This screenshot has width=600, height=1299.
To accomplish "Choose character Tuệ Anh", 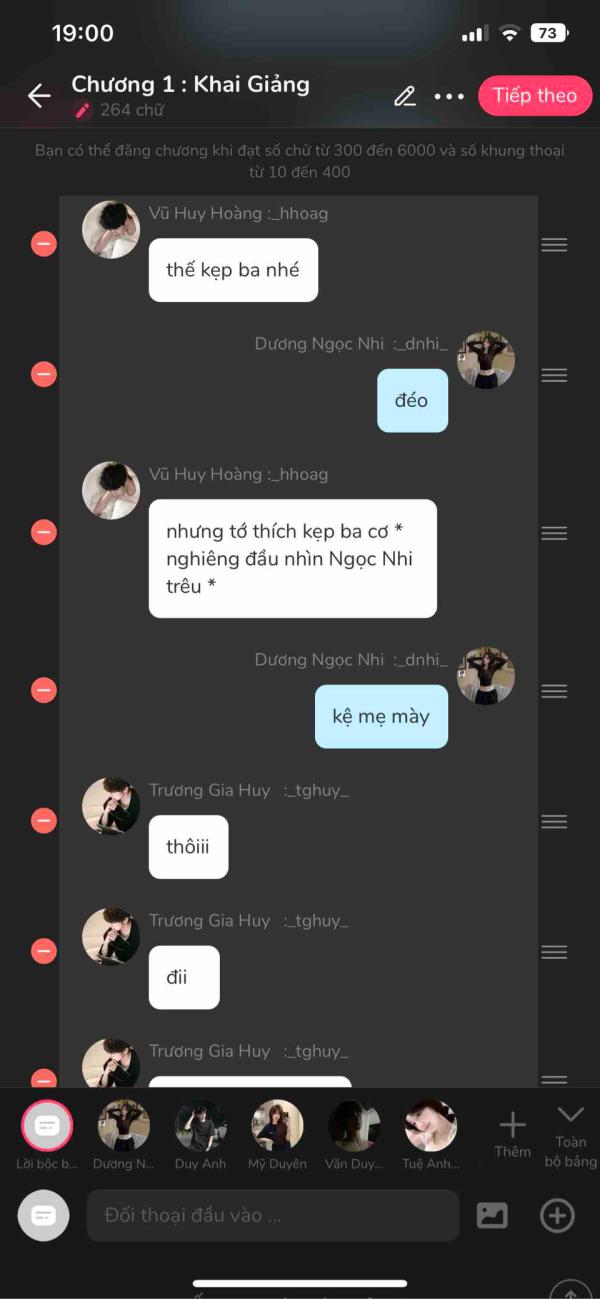I will [430, 1127].
